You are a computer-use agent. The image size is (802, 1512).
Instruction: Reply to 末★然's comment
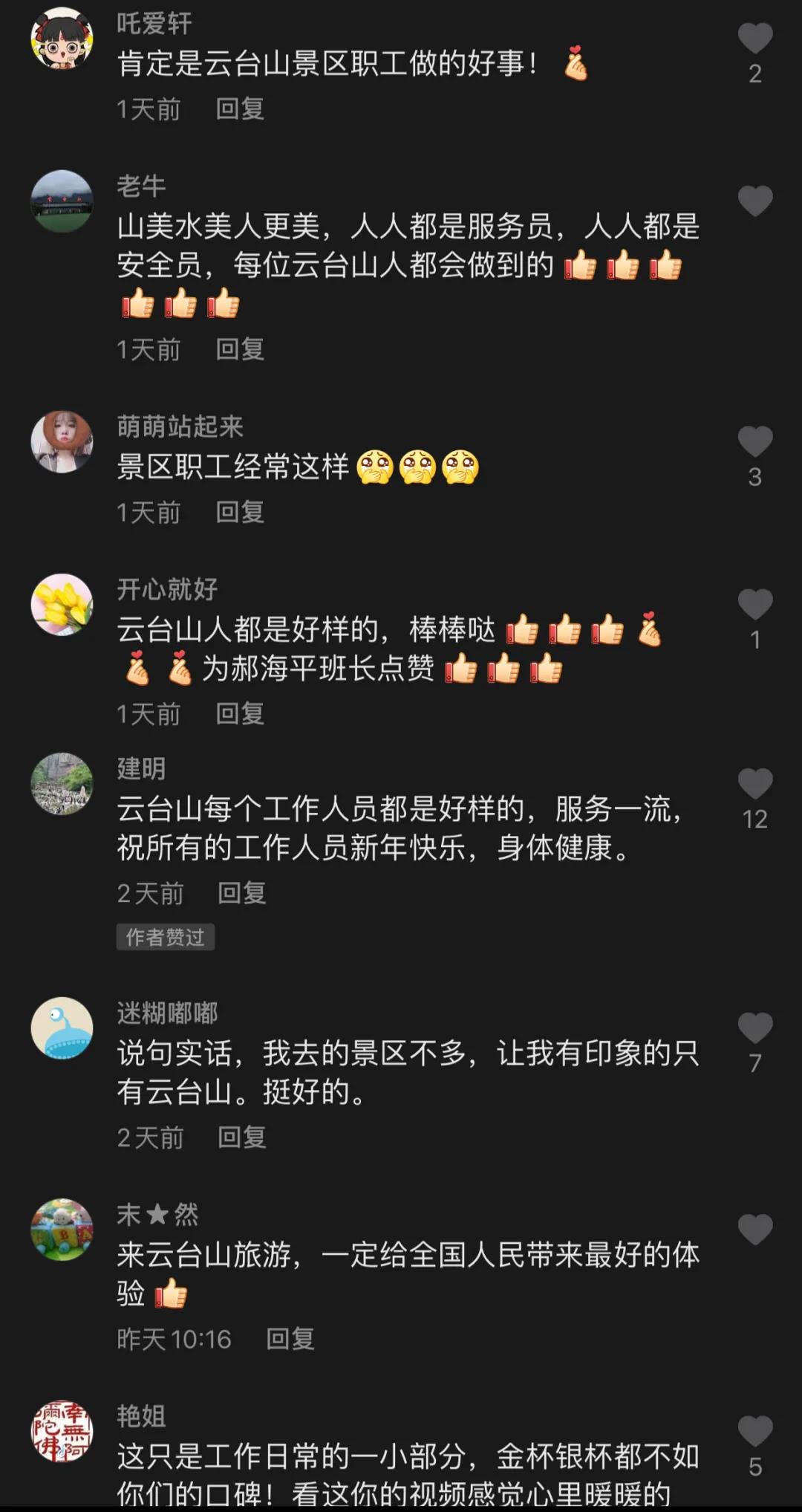[290, 1339]
